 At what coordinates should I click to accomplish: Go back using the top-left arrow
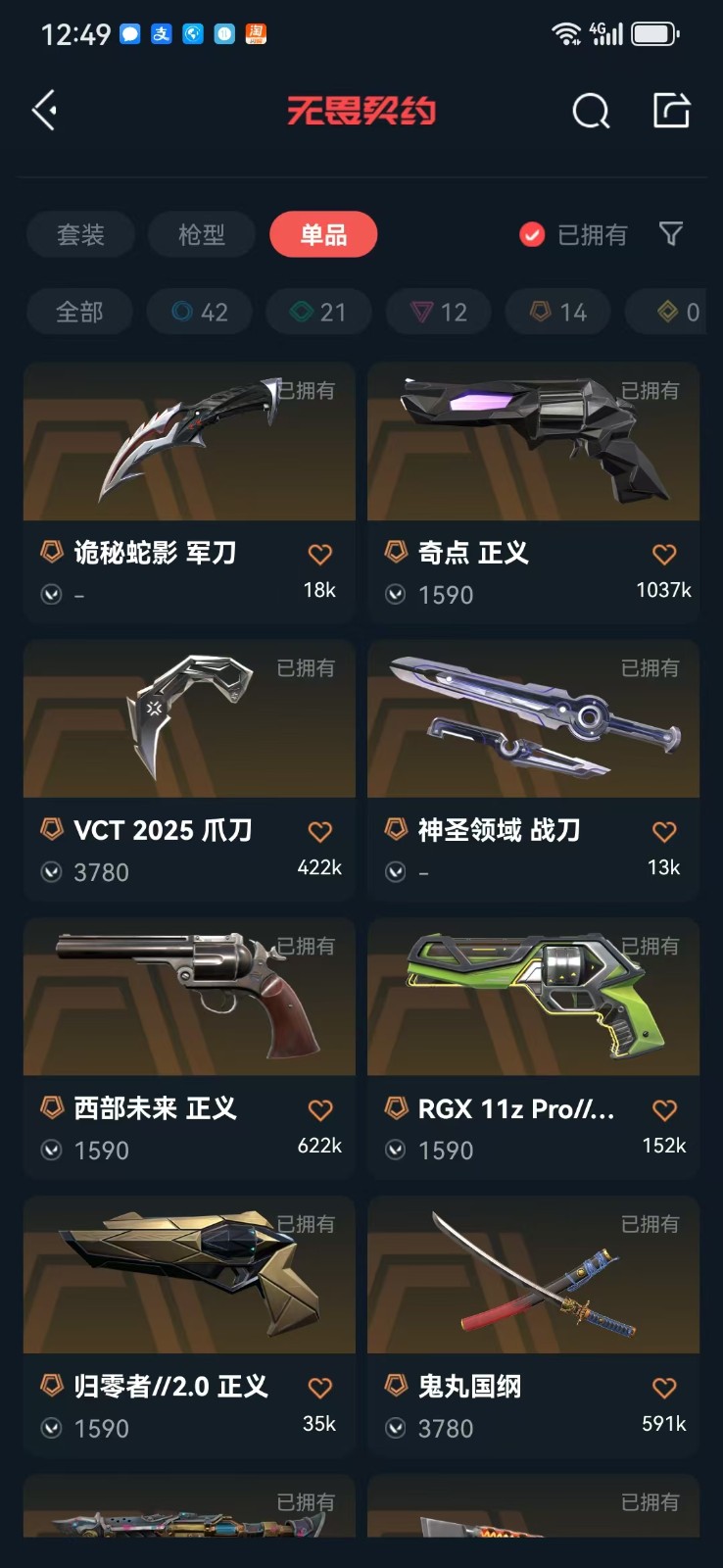[45, 111]
